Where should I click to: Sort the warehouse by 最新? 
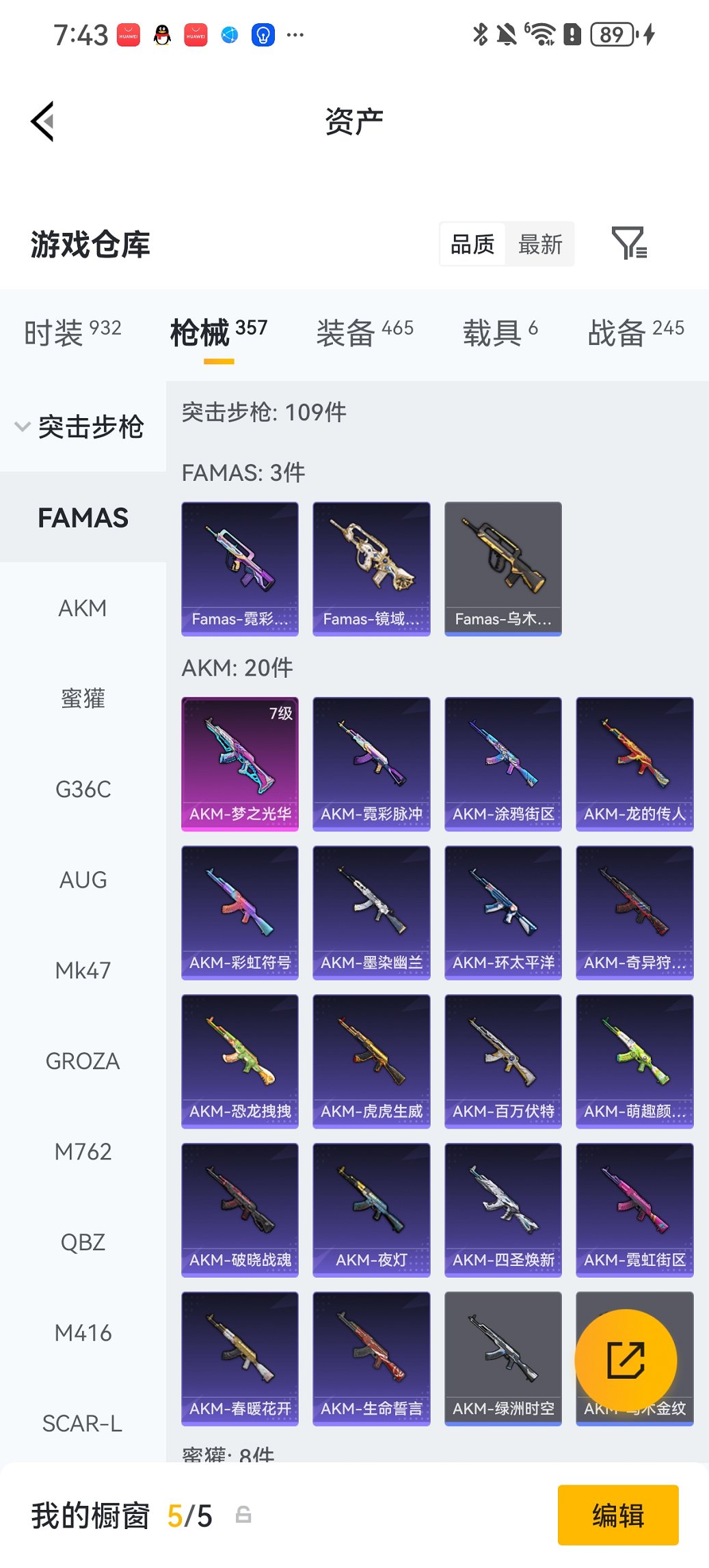coord(540,244)
